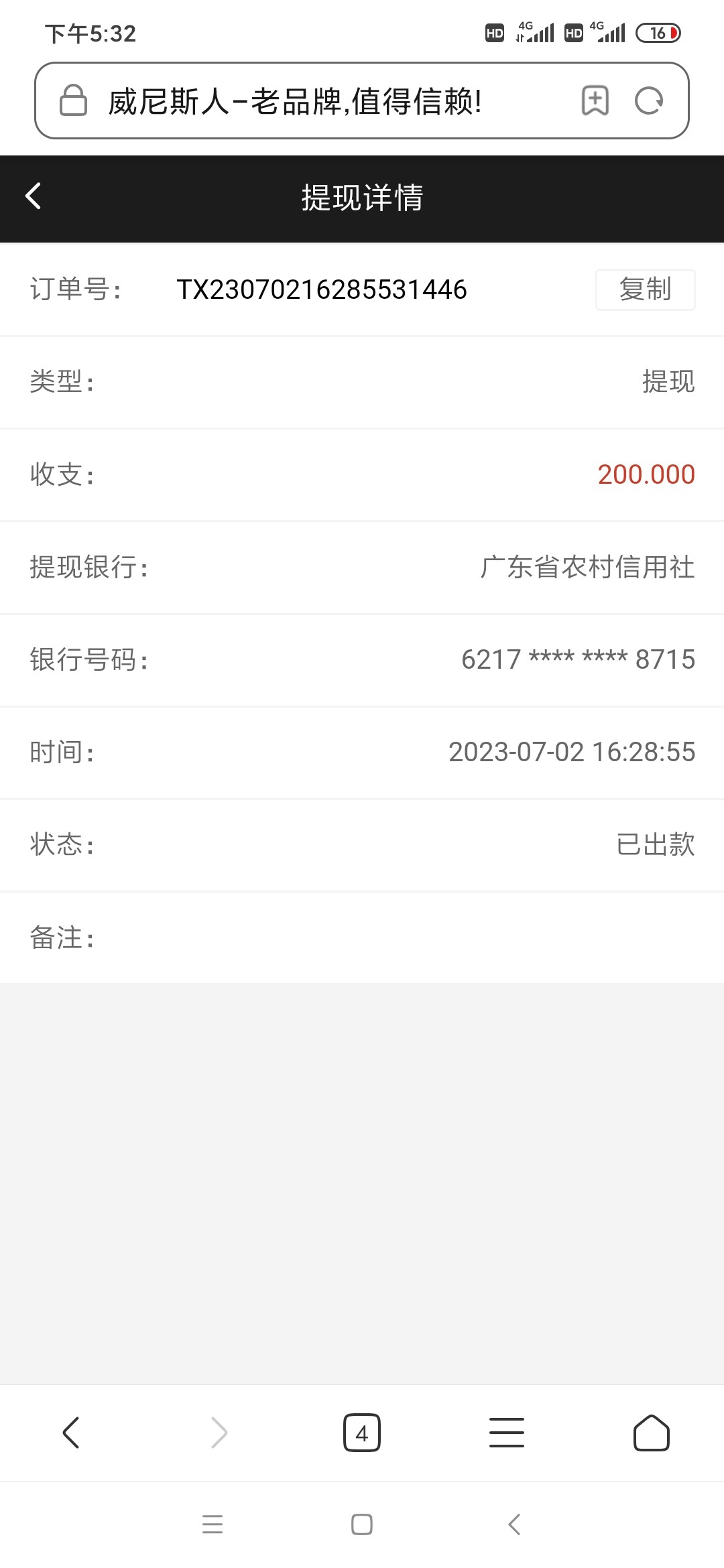Image resolution: width=724 pixels, height=1568 pixels.
Task: Copy the order number with 复制
Action: coord(645,289)
